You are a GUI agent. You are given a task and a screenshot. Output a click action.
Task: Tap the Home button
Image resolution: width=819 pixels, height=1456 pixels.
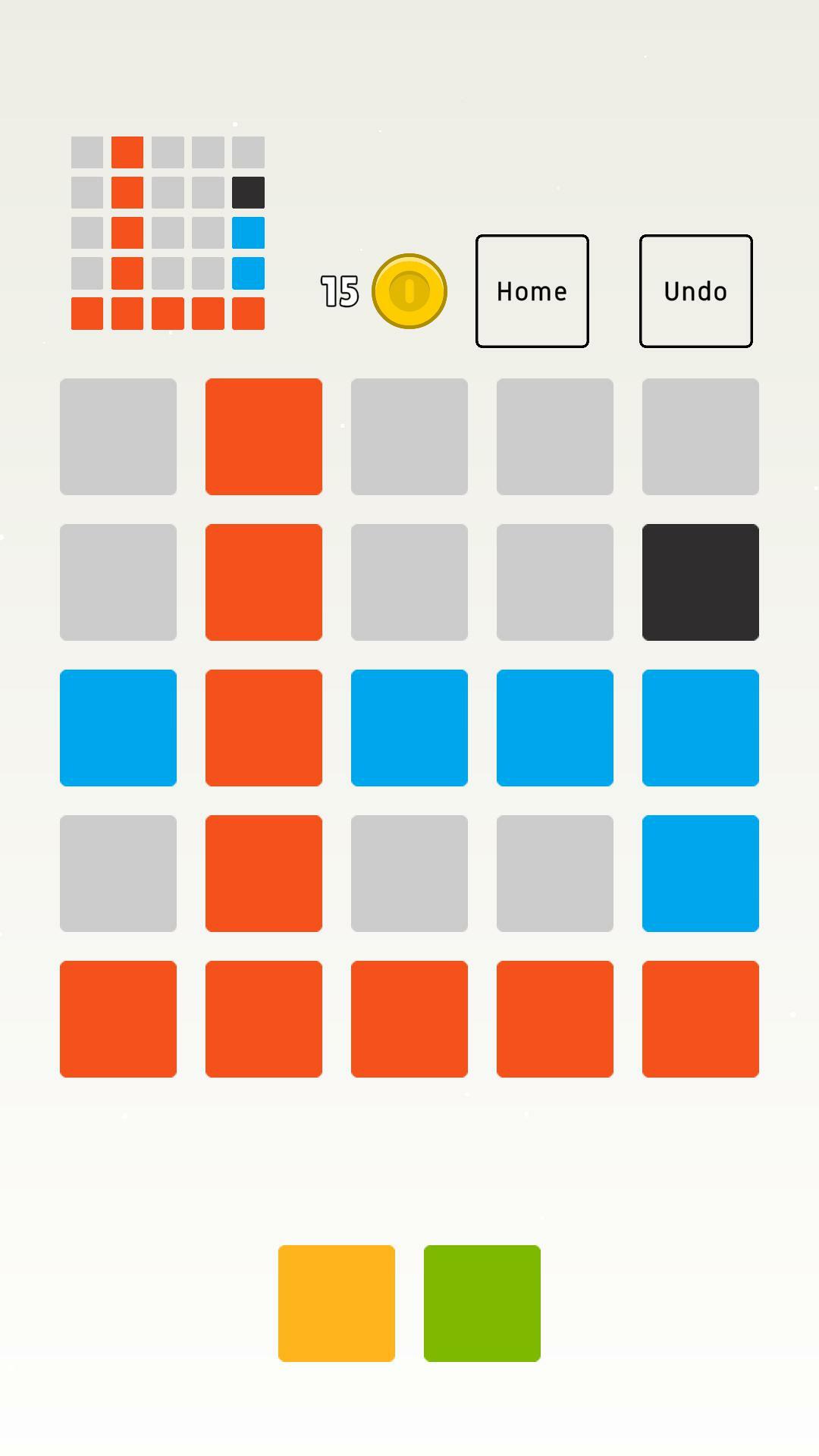(532, 291)
